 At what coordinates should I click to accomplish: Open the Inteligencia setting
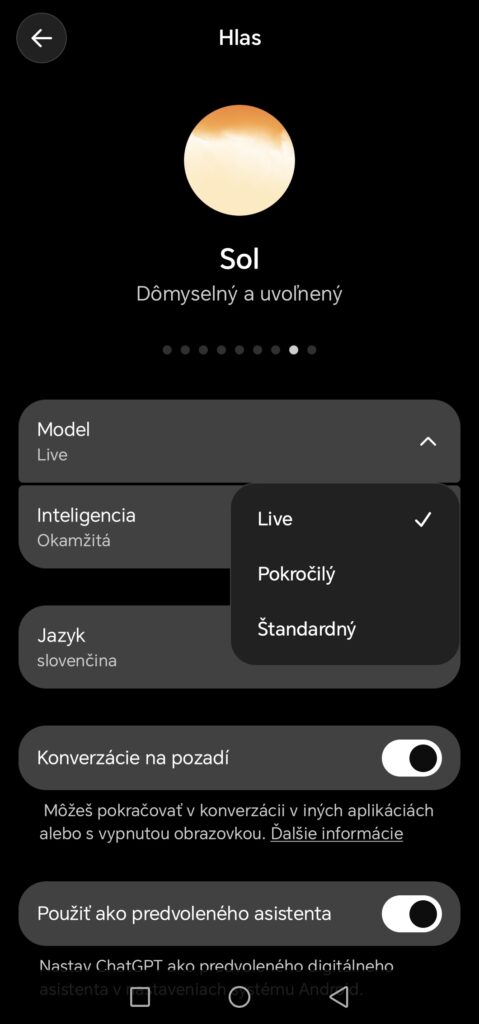click(124, 527)
